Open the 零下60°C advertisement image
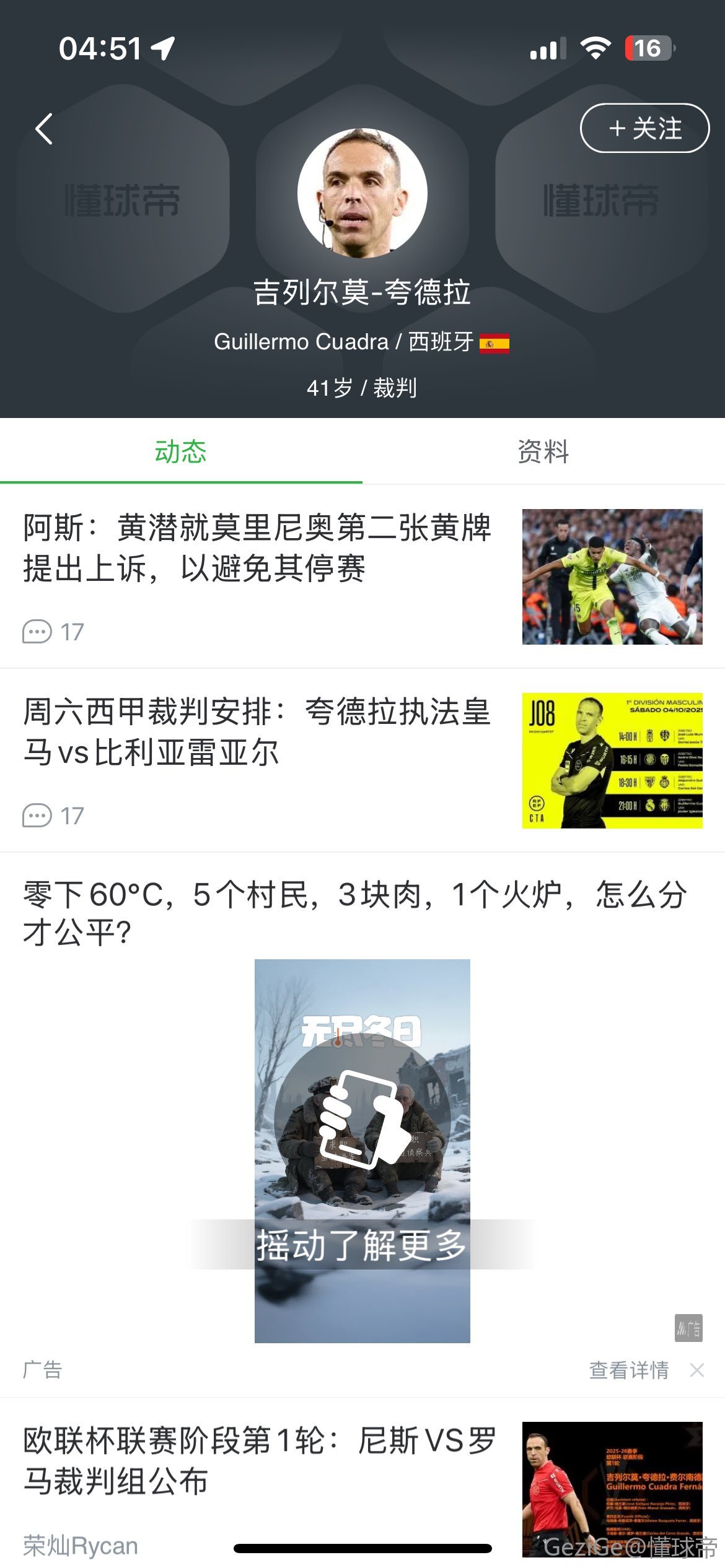 pos(362,1151)
